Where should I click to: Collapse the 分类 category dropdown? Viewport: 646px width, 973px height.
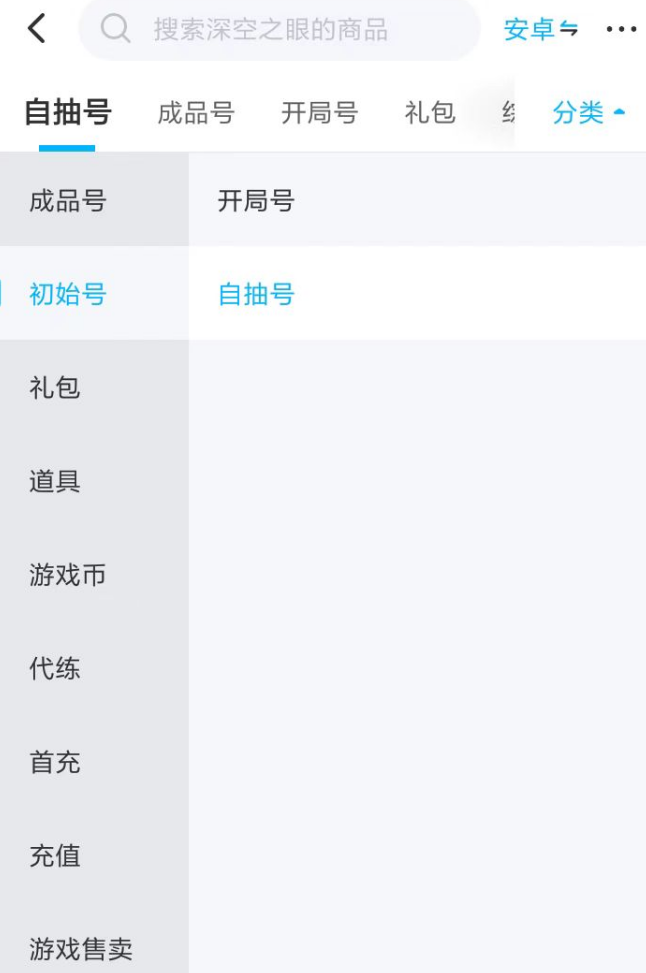(x=588, y=113)
